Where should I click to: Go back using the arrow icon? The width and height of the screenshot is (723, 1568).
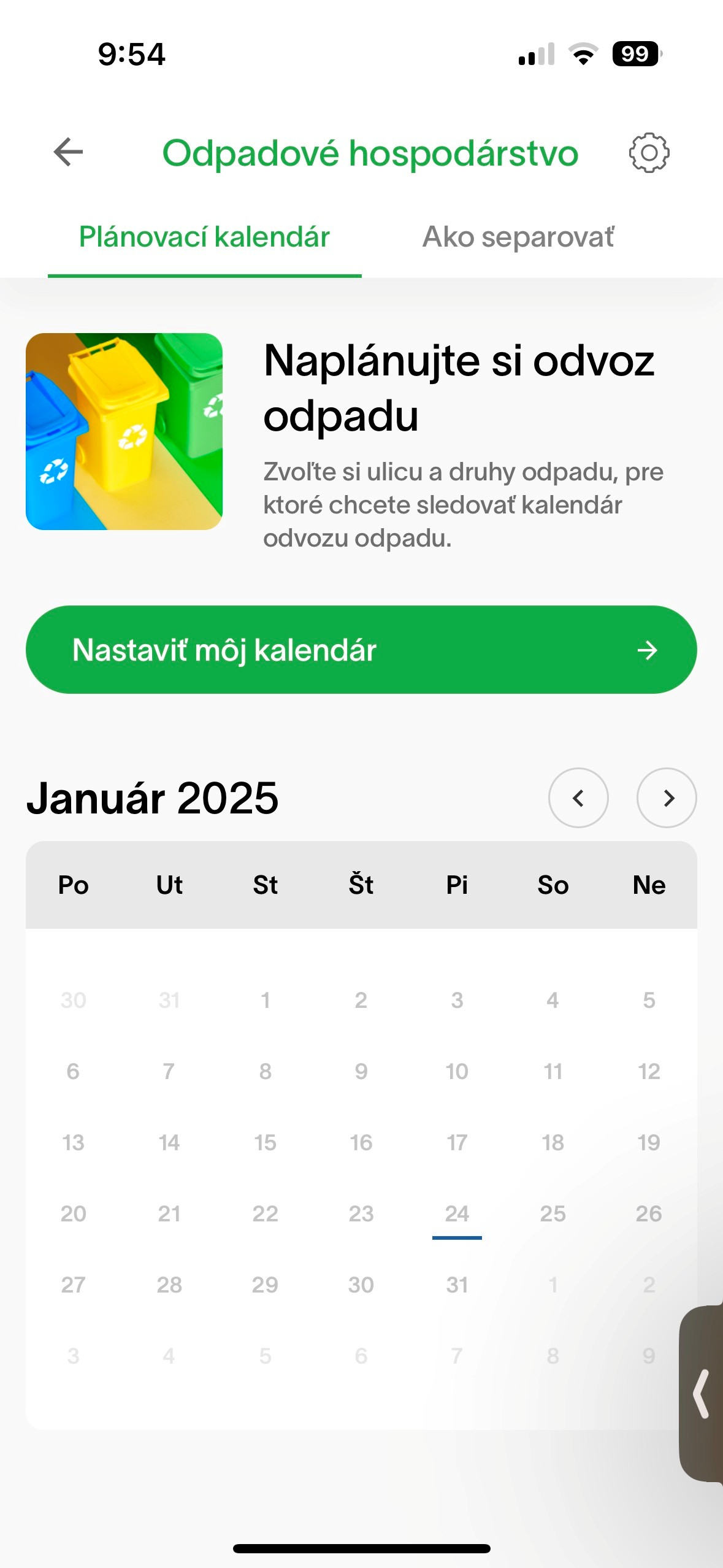tap(68, 152)
